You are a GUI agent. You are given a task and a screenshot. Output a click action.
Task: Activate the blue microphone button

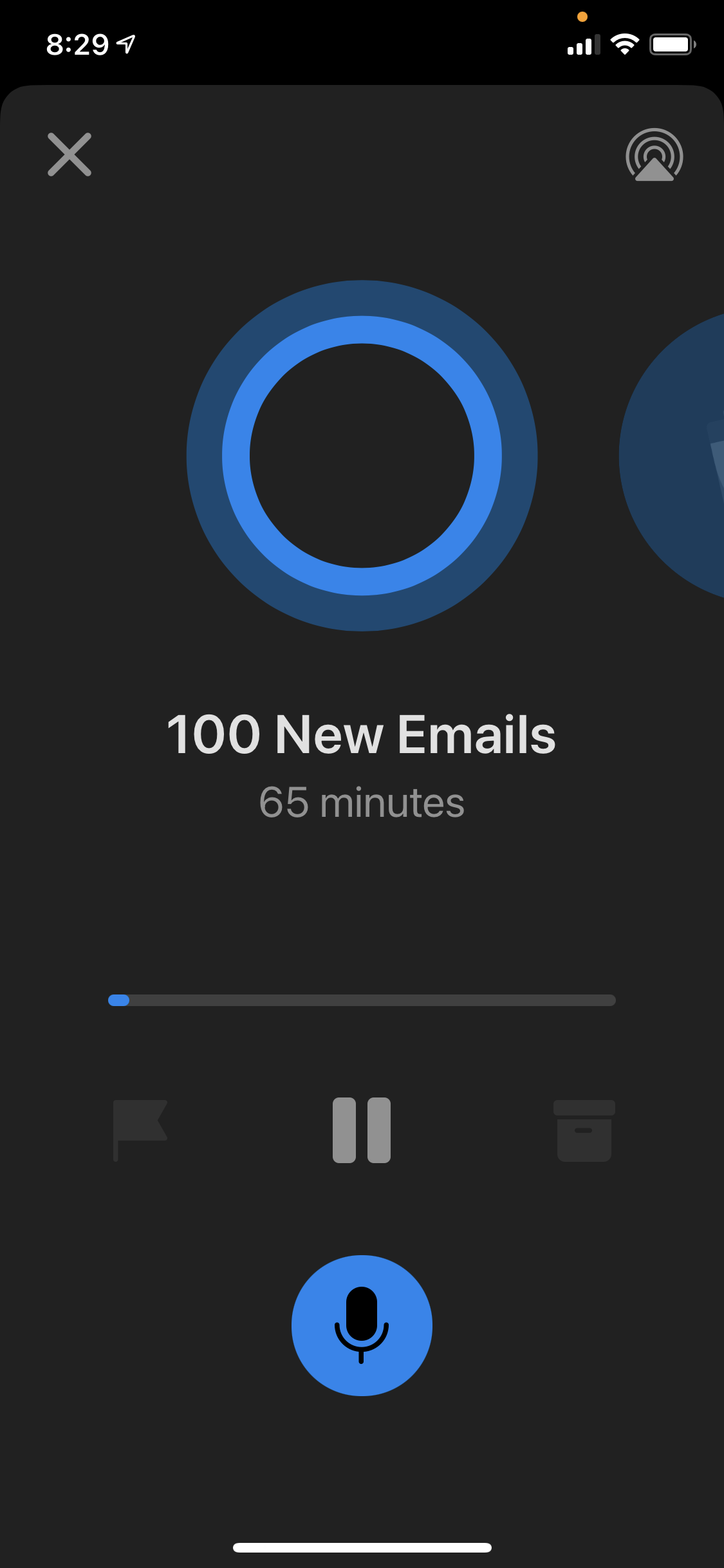pos(362,1325)
